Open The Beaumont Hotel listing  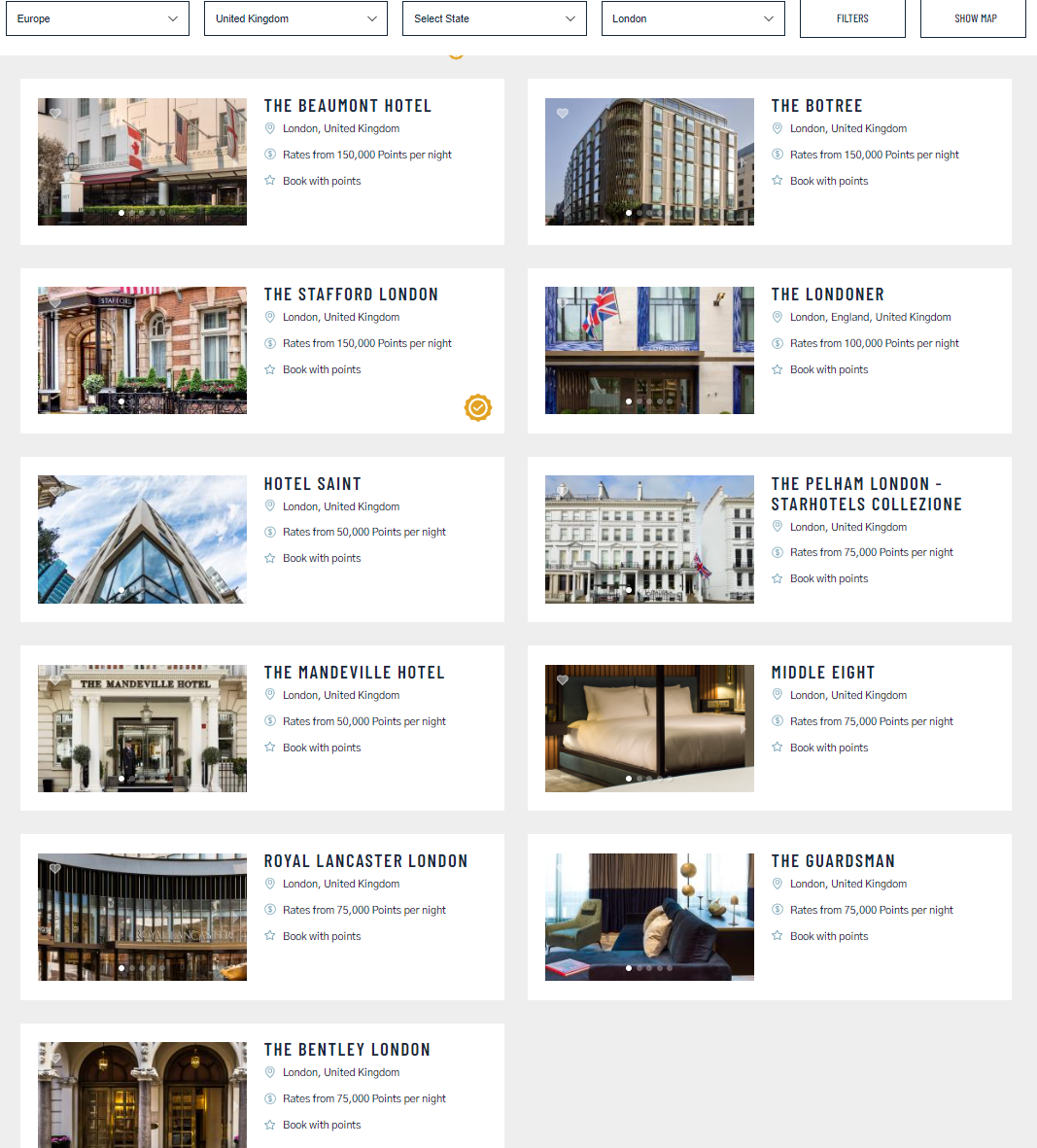(347, 106)
